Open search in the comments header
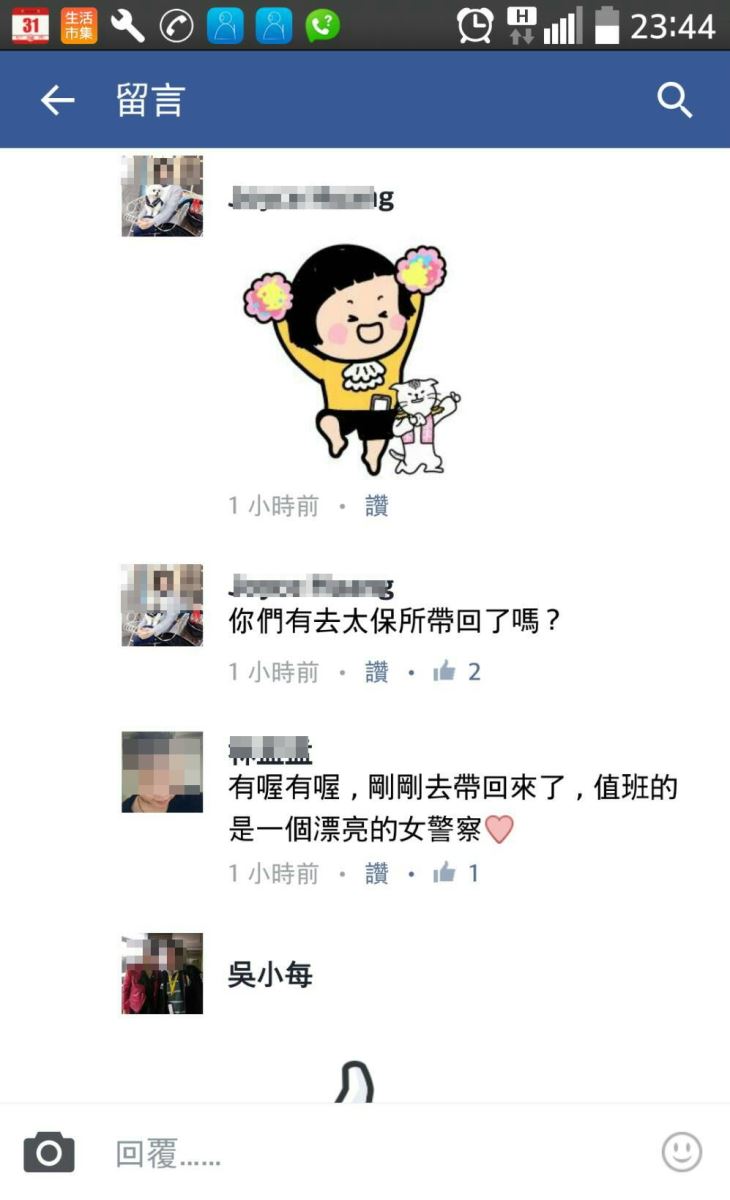 click(675, 100)
